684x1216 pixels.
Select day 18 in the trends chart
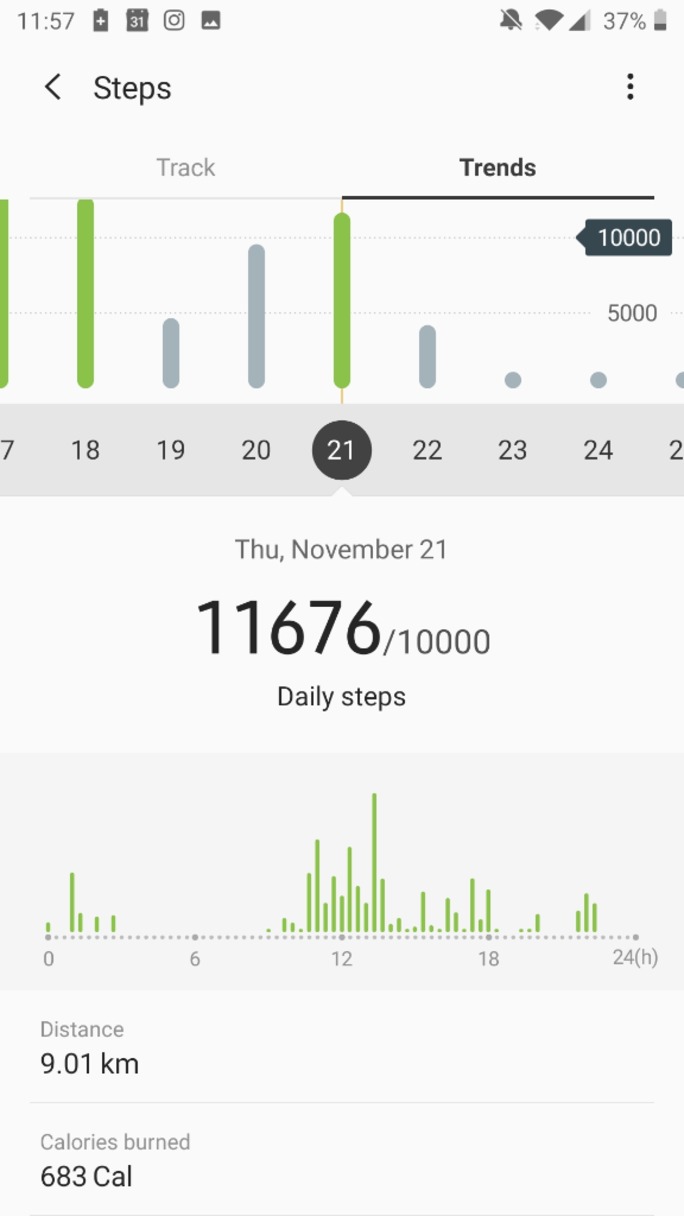click(85, 450)
